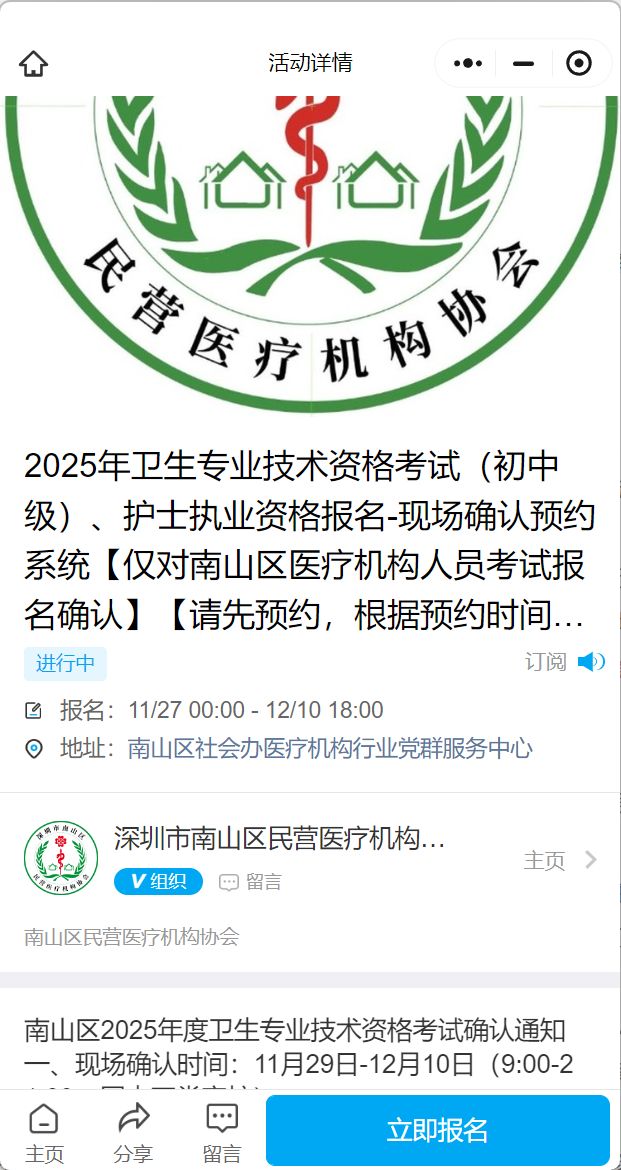The width and height of the screenshot is (621, 1170).
Task: Subscribe via the 订阅 speaker button
Action: (x=566, y=662)
